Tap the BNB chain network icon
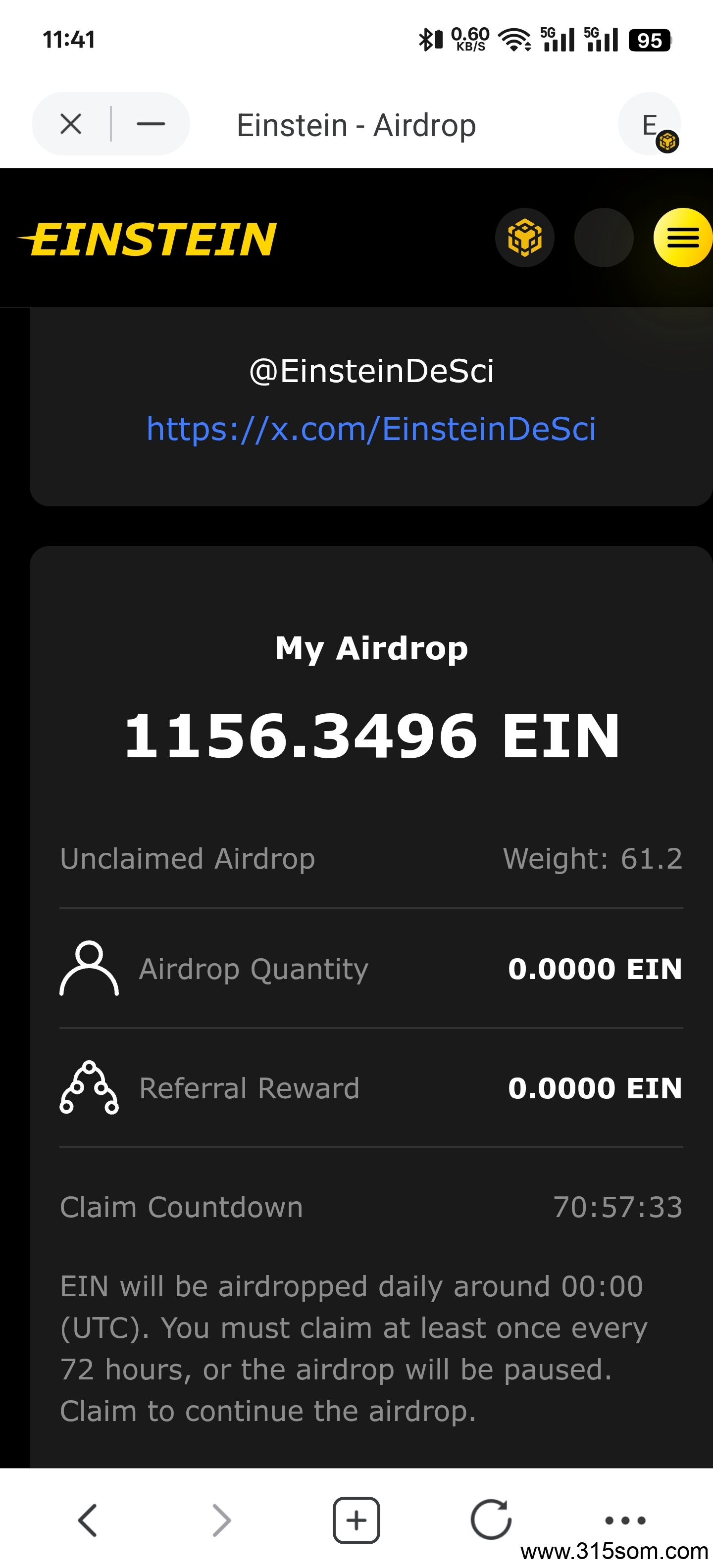713x1568 pixels. click(x=525, y=238)
